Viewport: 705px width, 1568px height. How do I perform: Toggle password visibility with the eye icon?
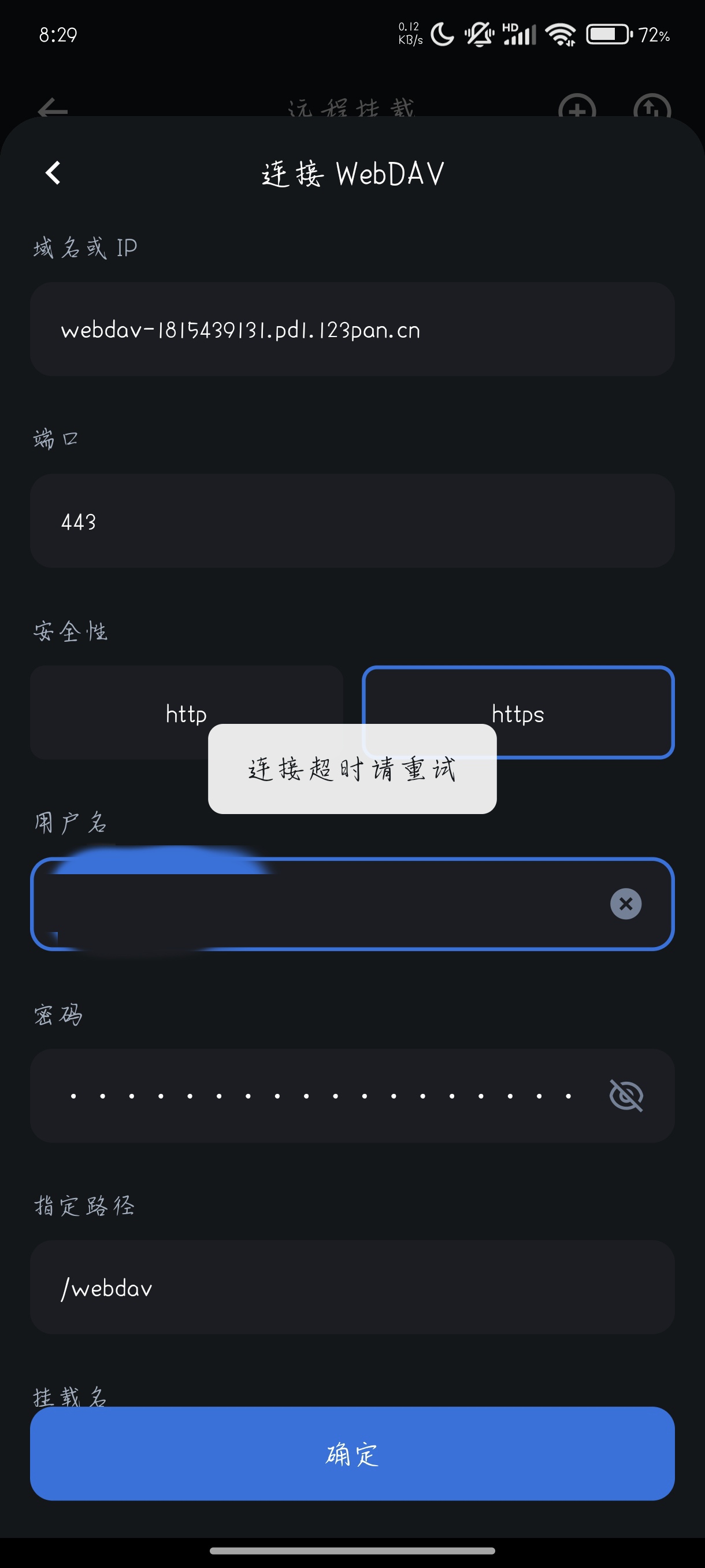click(x=625, y=1096)
